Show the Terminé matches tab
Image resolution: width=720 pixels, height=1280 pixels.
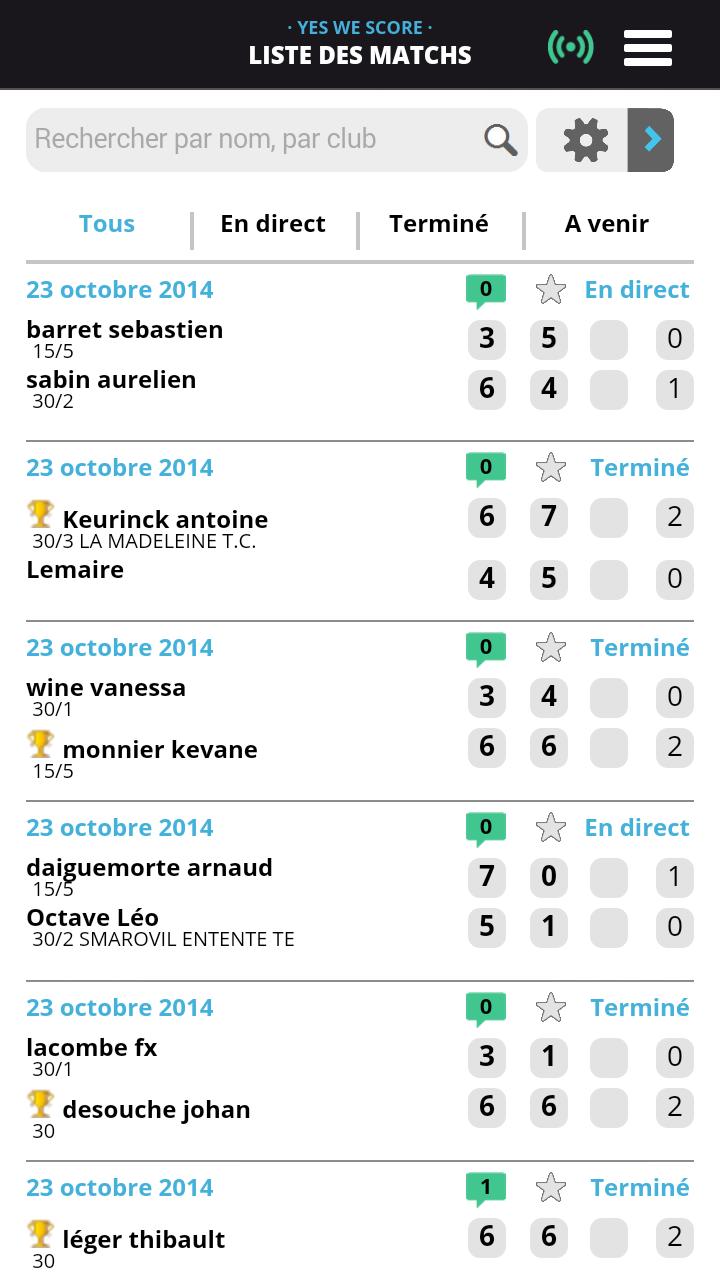point(439,224)
